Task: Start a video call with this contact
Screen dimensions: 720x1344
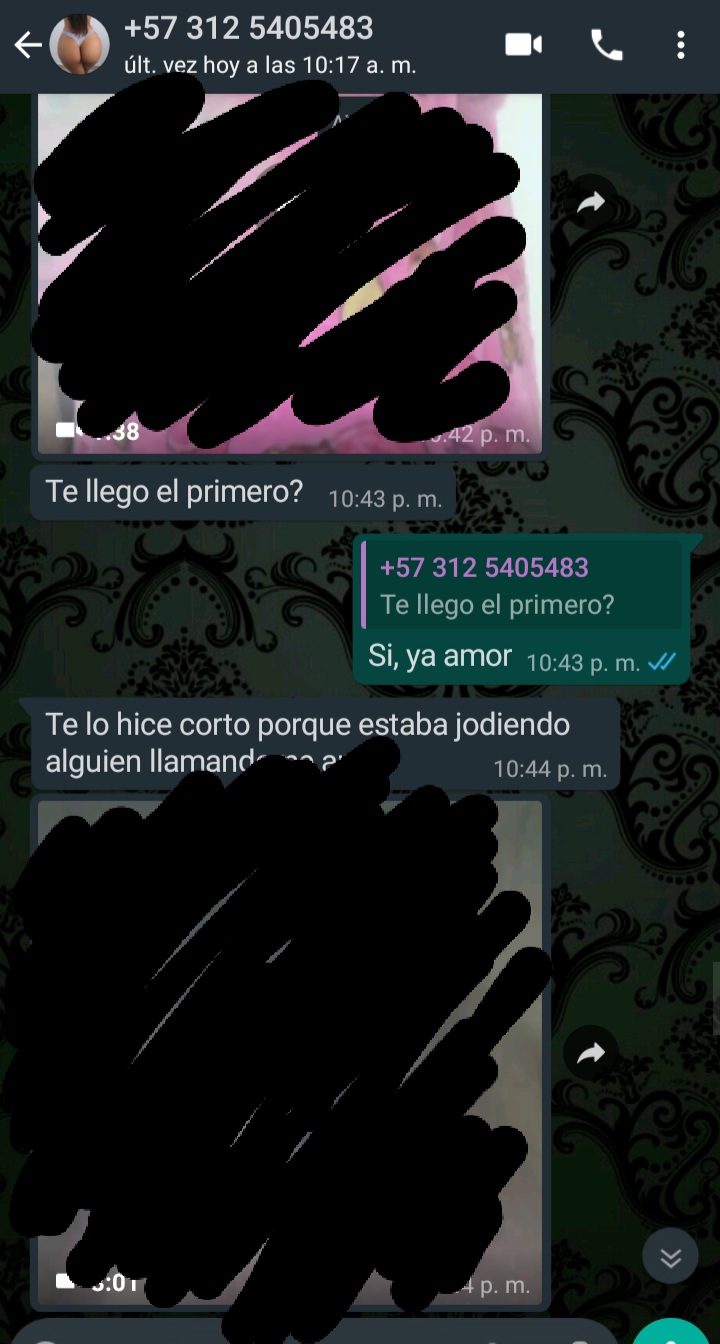Action: point(523,45)
